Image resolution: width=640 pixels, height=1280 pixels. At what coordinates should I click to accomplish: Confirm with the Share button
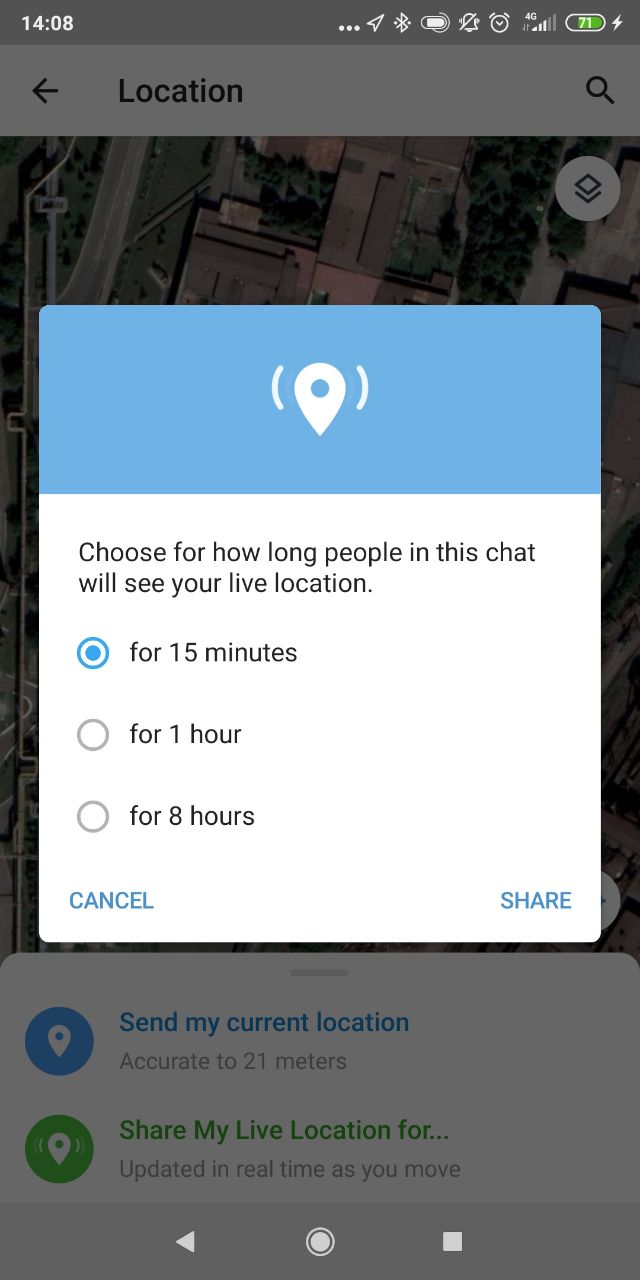click(536, 900)
